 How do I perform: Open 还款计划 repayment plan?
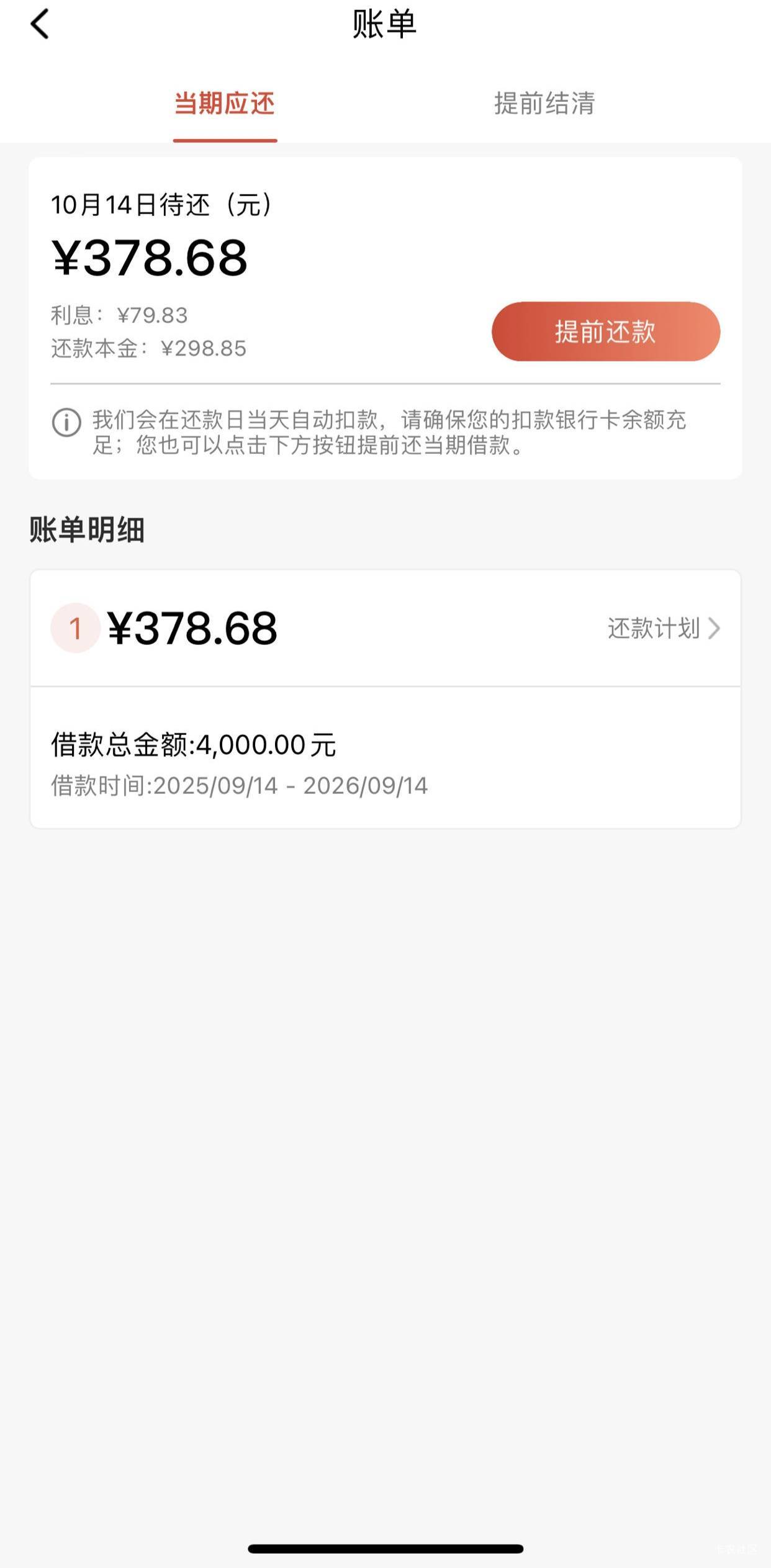pos(664,628)
